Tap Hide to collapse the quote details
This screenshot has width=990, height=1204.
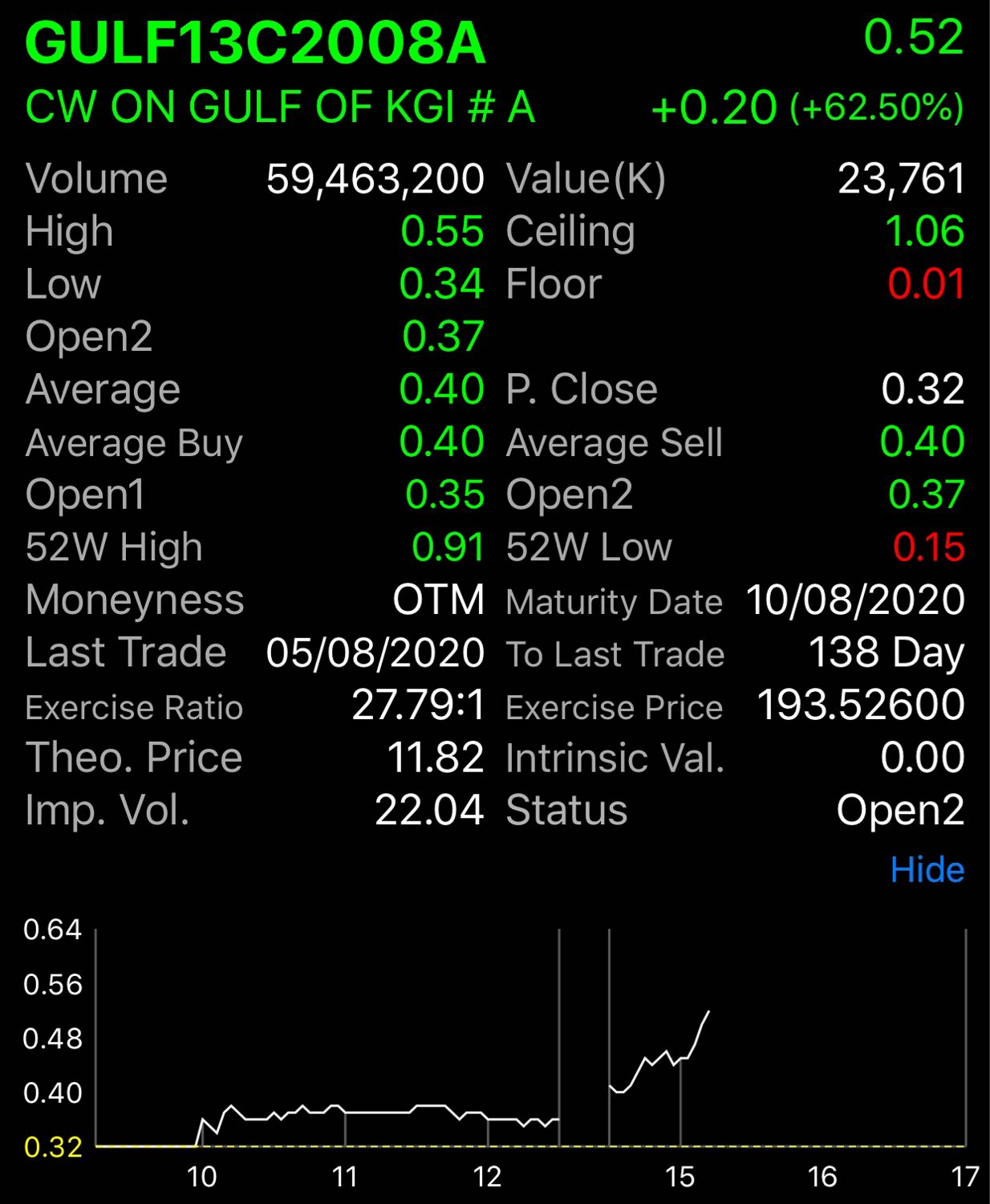[x=927, y=869]
